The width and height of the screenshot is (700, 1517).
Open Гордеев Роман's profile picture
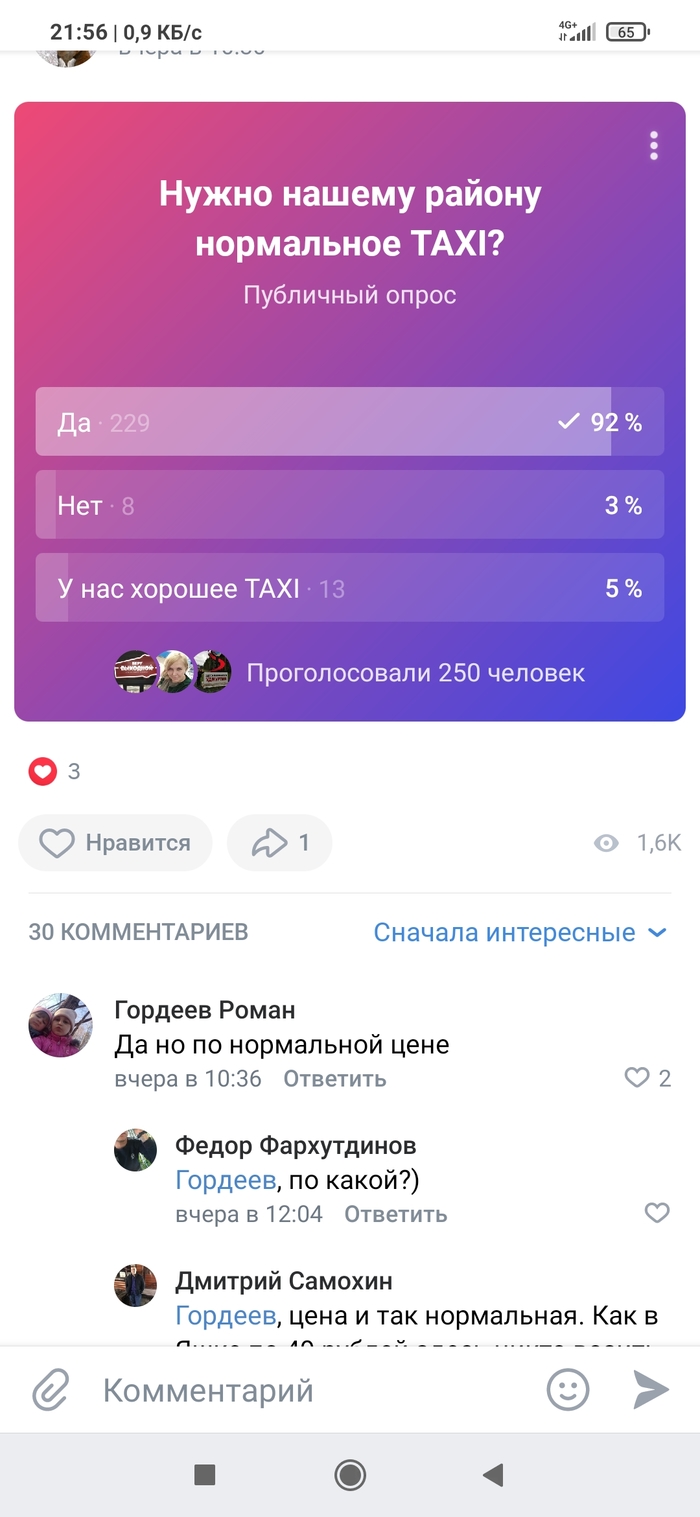[61, 1026]
